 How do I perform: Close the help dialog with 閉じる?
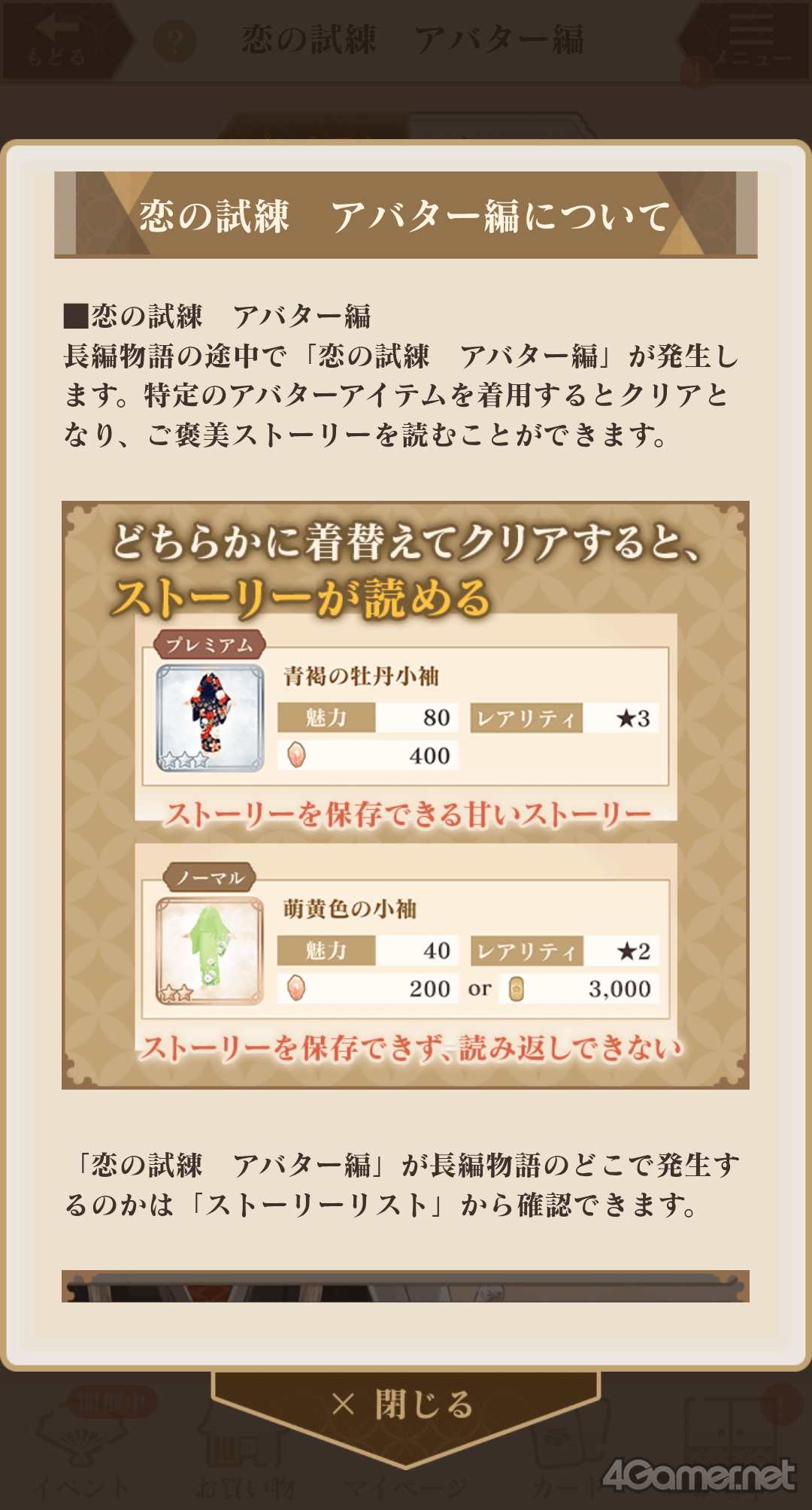point(405,1405)
